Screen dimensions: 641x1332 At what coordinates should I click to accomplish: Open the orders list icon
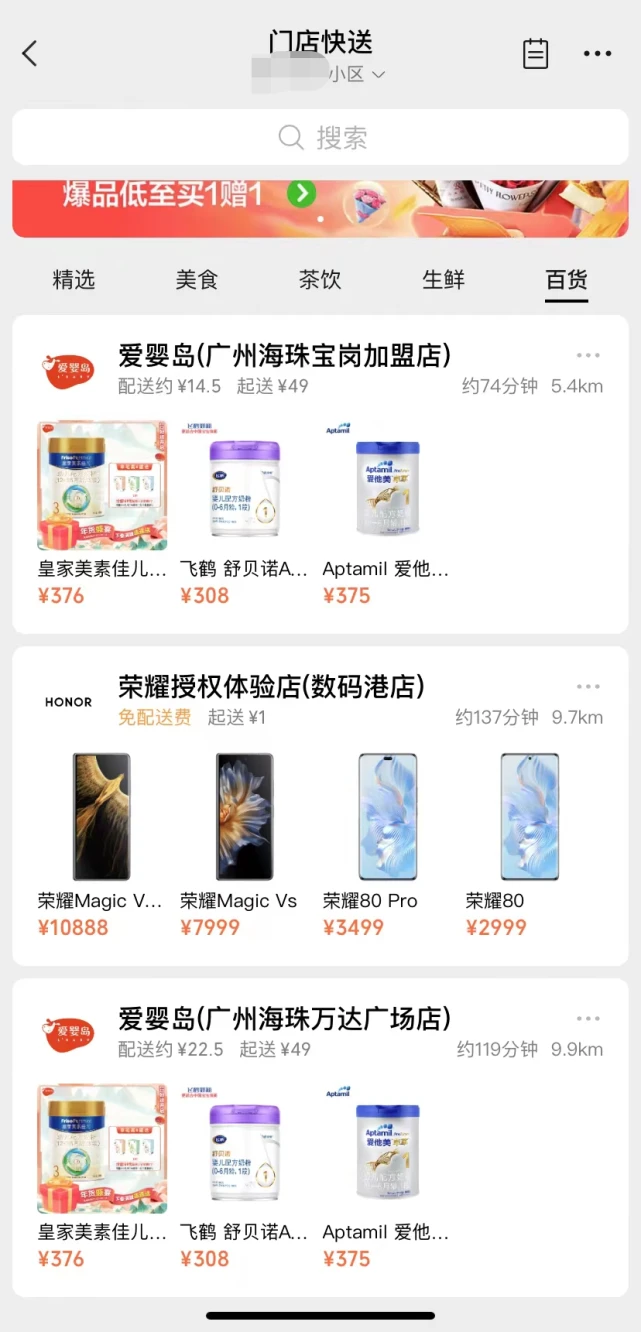click(536, 54)
